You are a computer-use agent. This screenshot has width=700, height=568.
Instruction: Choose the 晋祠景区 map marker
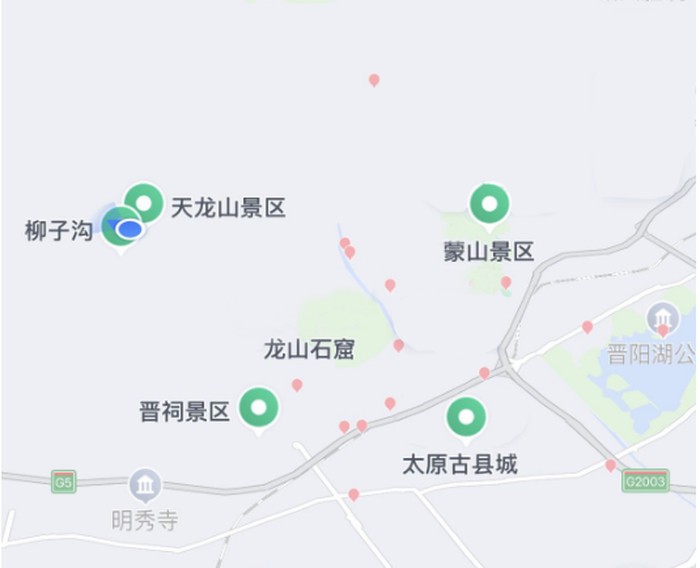259,408
